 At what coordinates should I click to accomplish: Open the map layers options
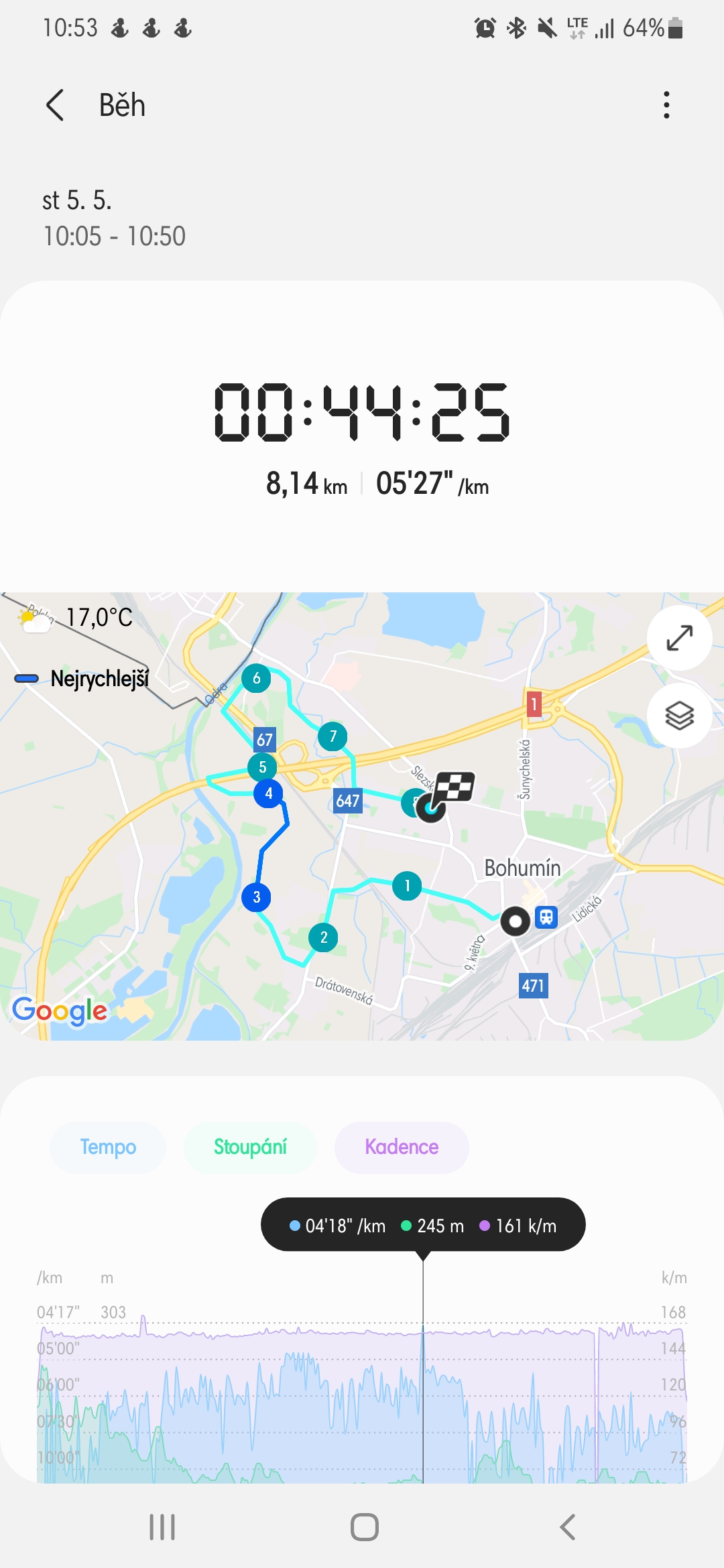(679, 716)
